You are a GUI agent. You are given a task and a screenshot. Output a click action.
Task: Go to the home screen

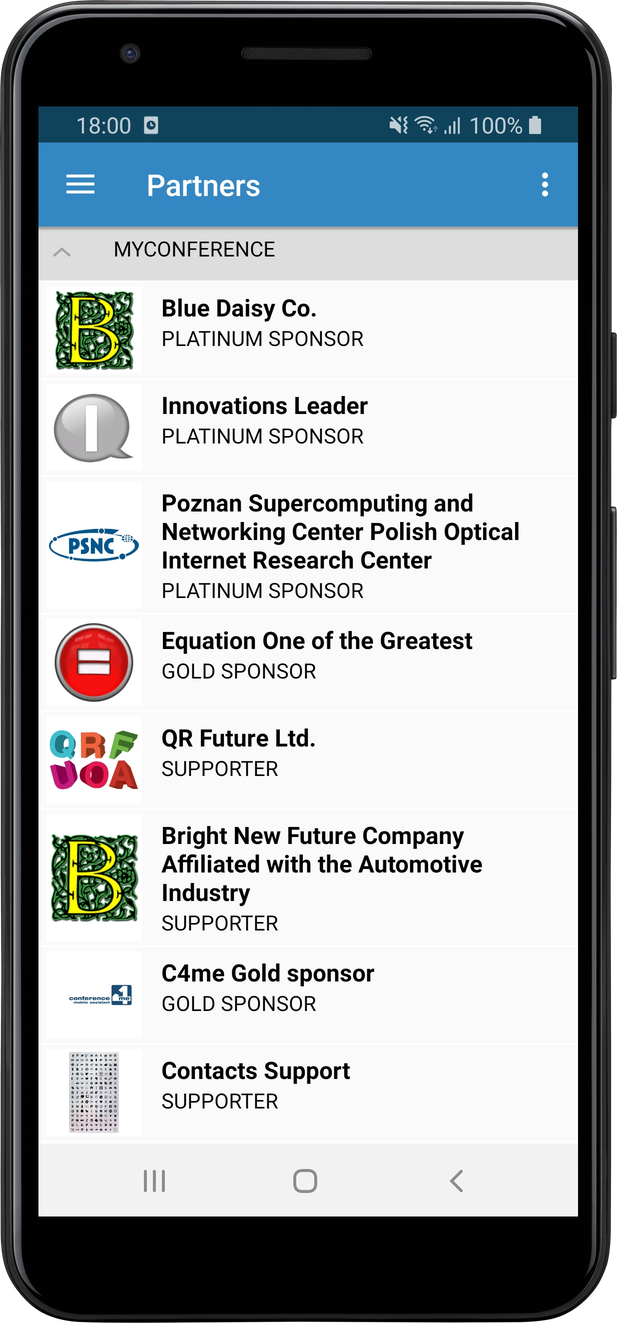click(x=305, y=1181)
